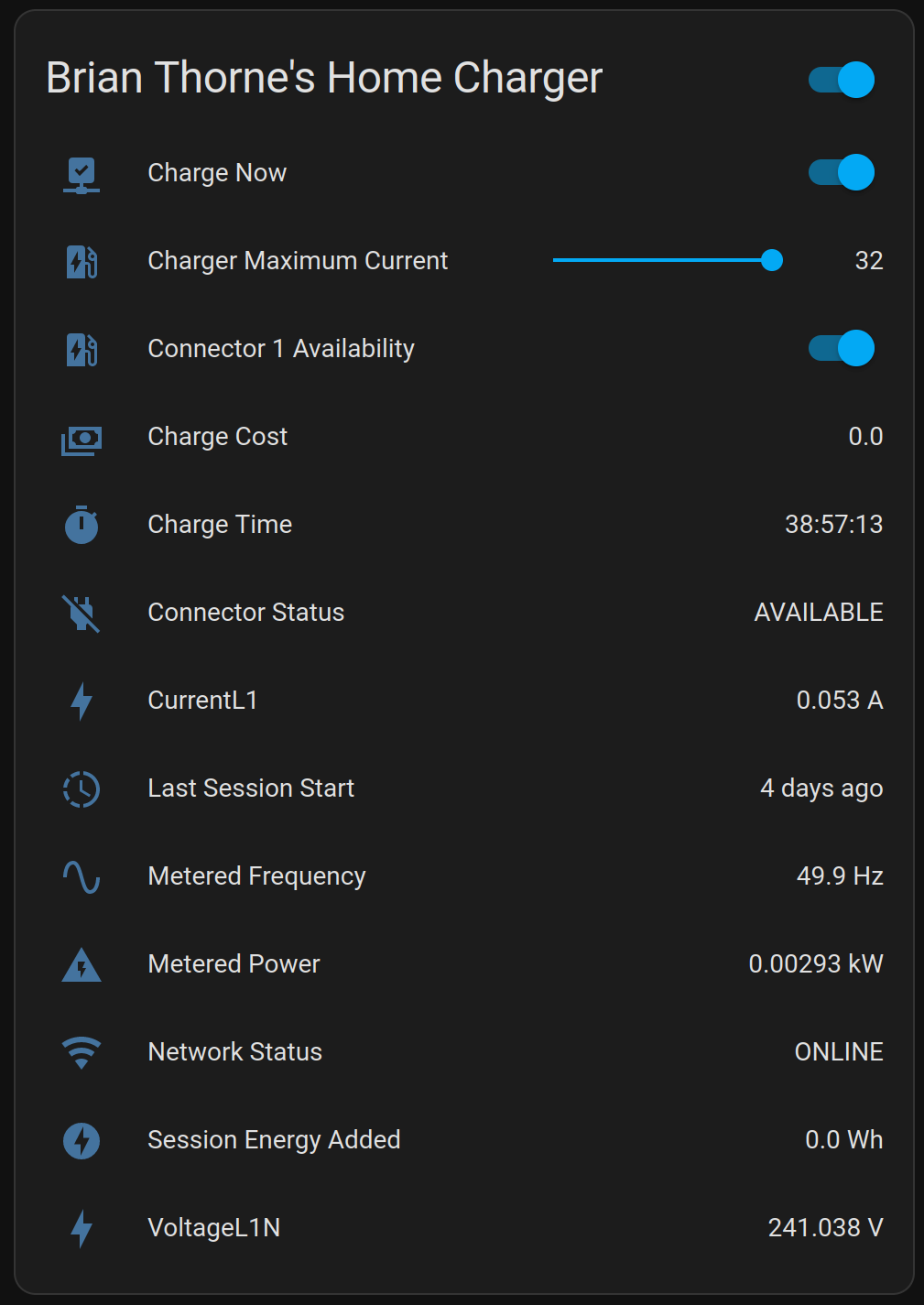Viewport: 924px width, 1305px height.
Task: Open the VoltageL1N sensor row
Action: 213,1228
